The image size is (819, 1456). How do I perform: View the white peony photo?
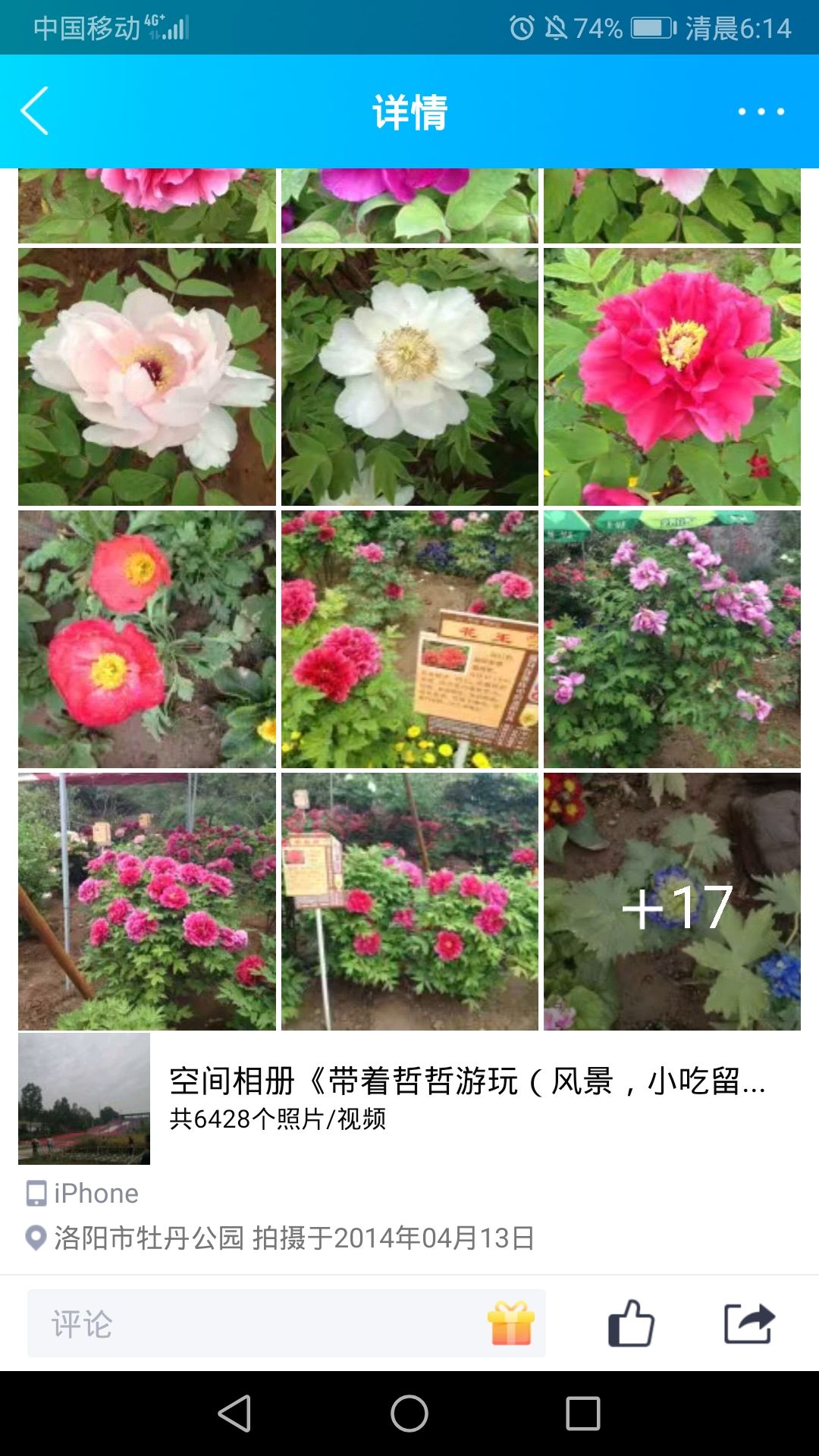point(409,377)
